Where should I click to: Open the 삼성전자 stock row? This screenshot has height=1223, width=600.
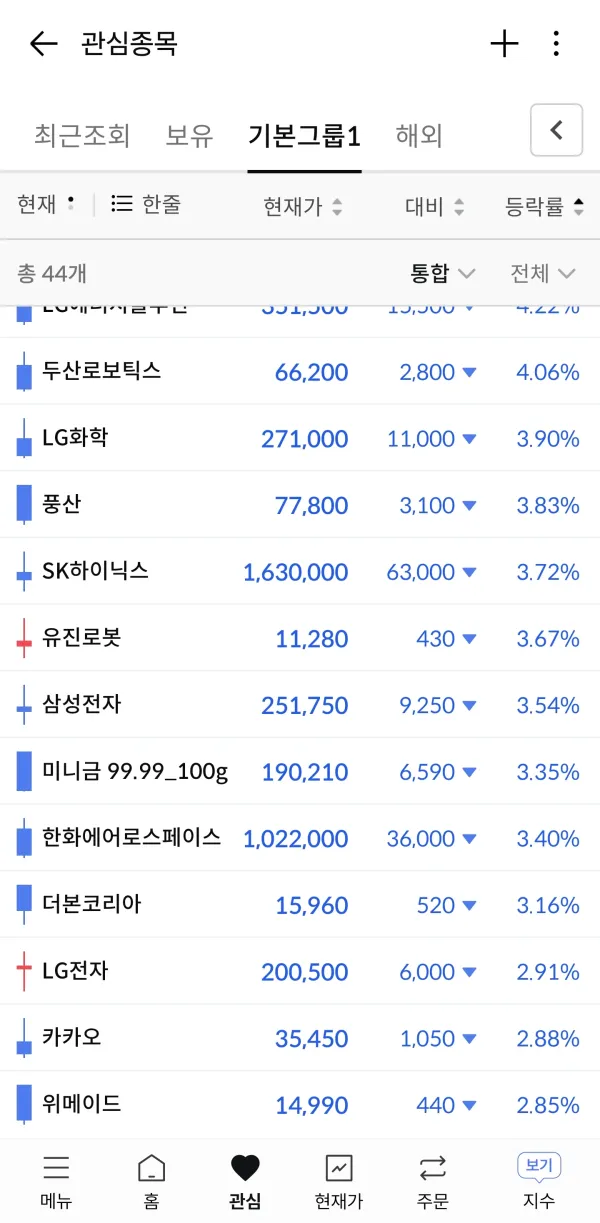[300, 705]
